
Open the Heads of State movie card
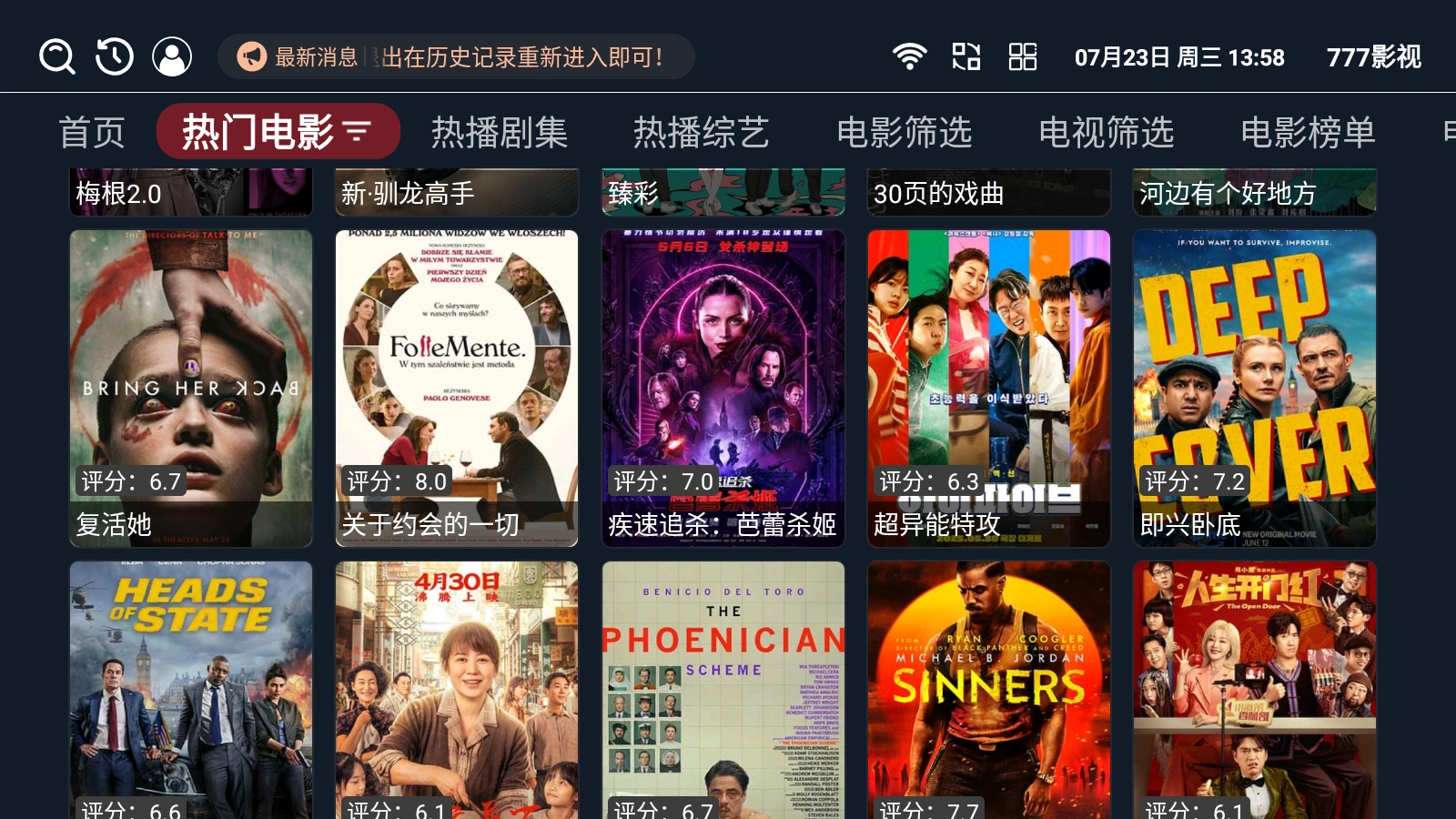191,692
